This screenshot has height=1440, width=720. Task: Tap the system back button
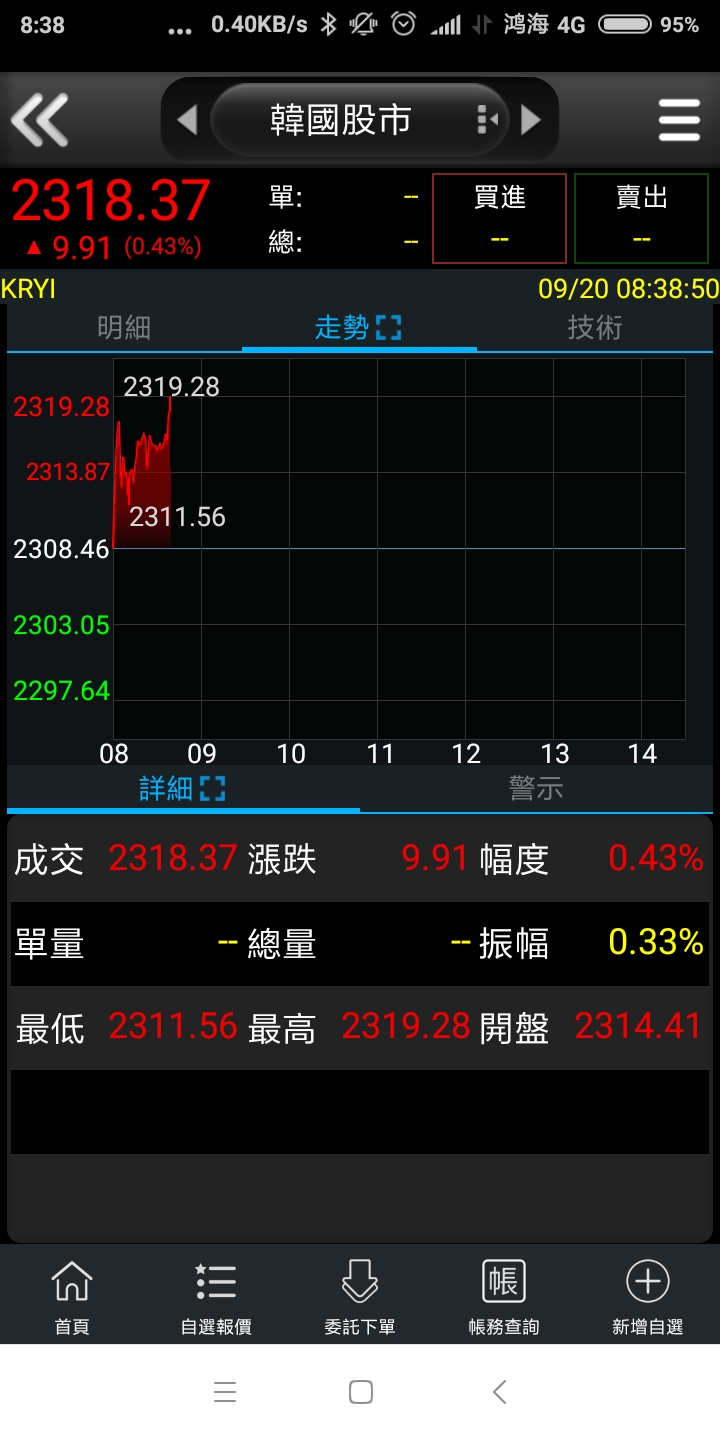500,1391
